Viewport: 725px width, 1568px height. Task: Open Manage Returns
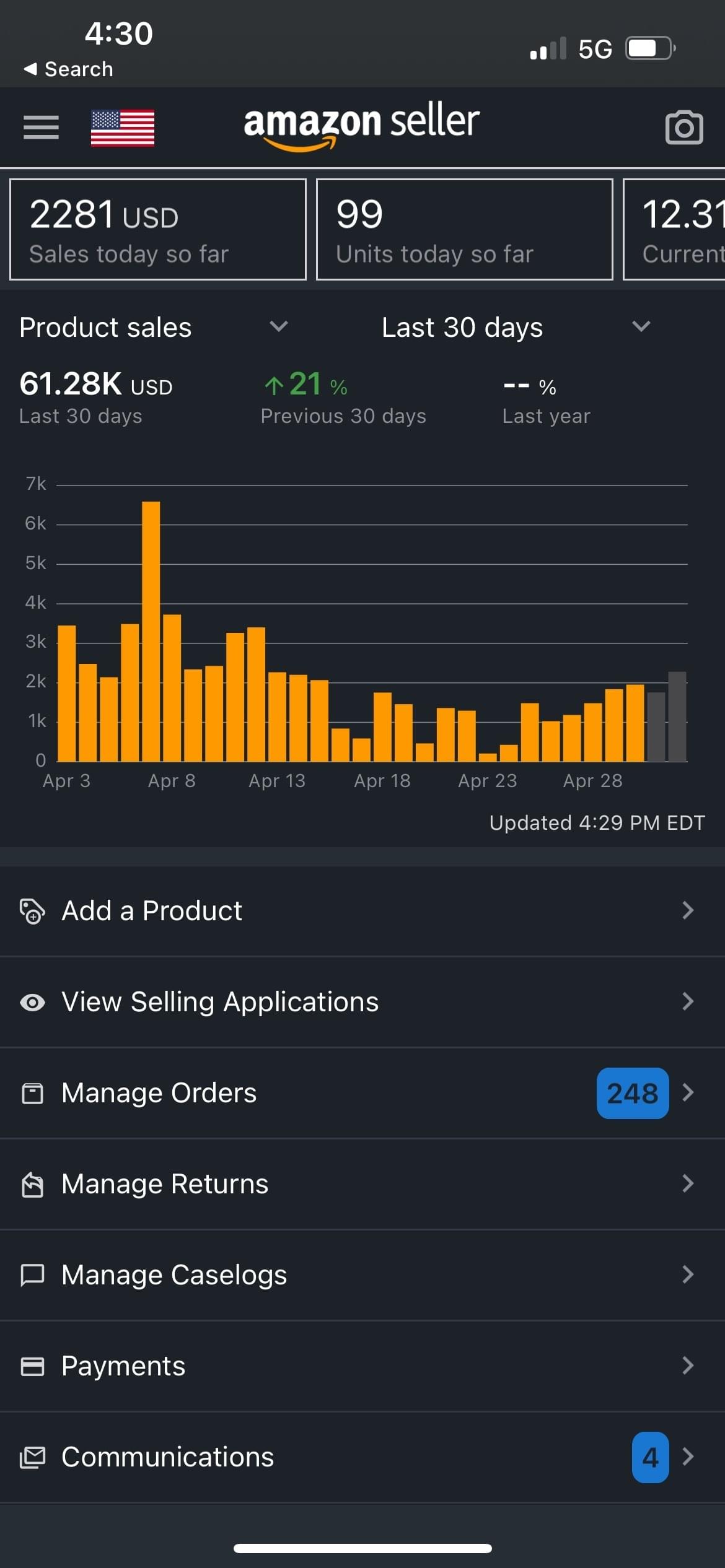click(362, 1184)
